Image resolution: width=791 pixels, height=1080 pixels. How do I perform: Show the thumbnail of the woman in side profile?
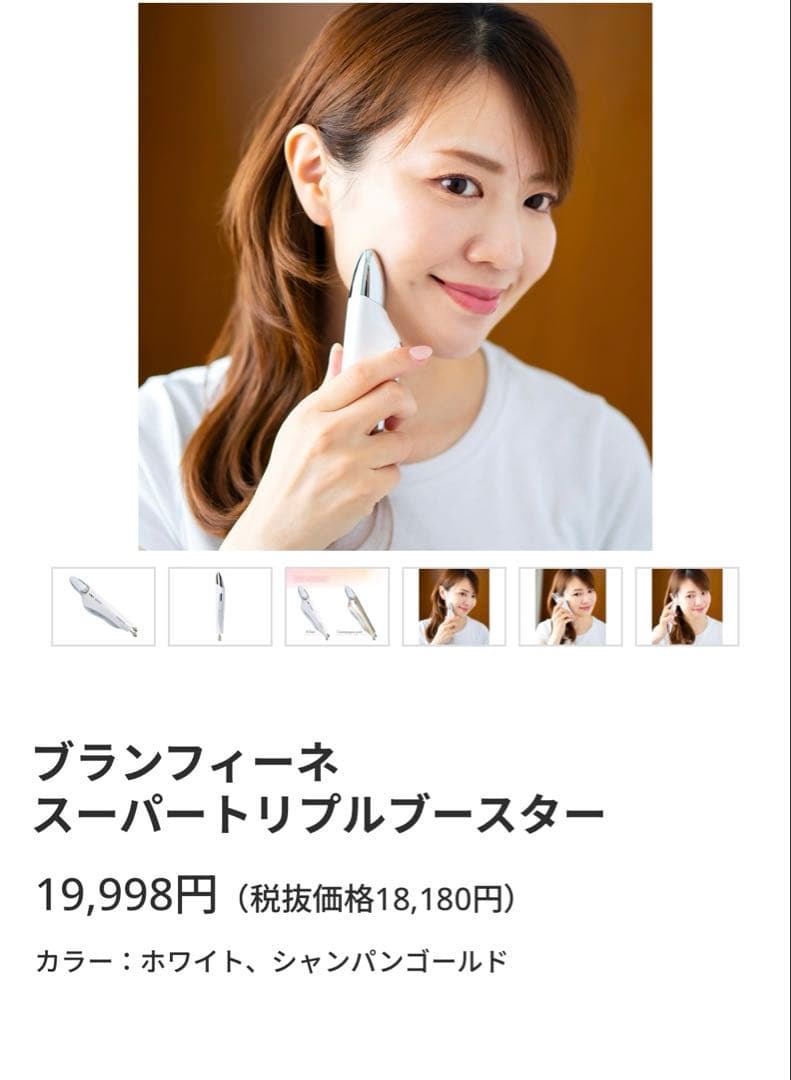(687, 607)
